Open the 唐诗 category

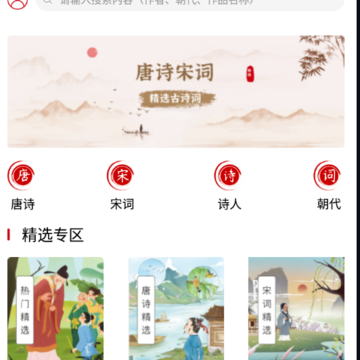point(22,186)
